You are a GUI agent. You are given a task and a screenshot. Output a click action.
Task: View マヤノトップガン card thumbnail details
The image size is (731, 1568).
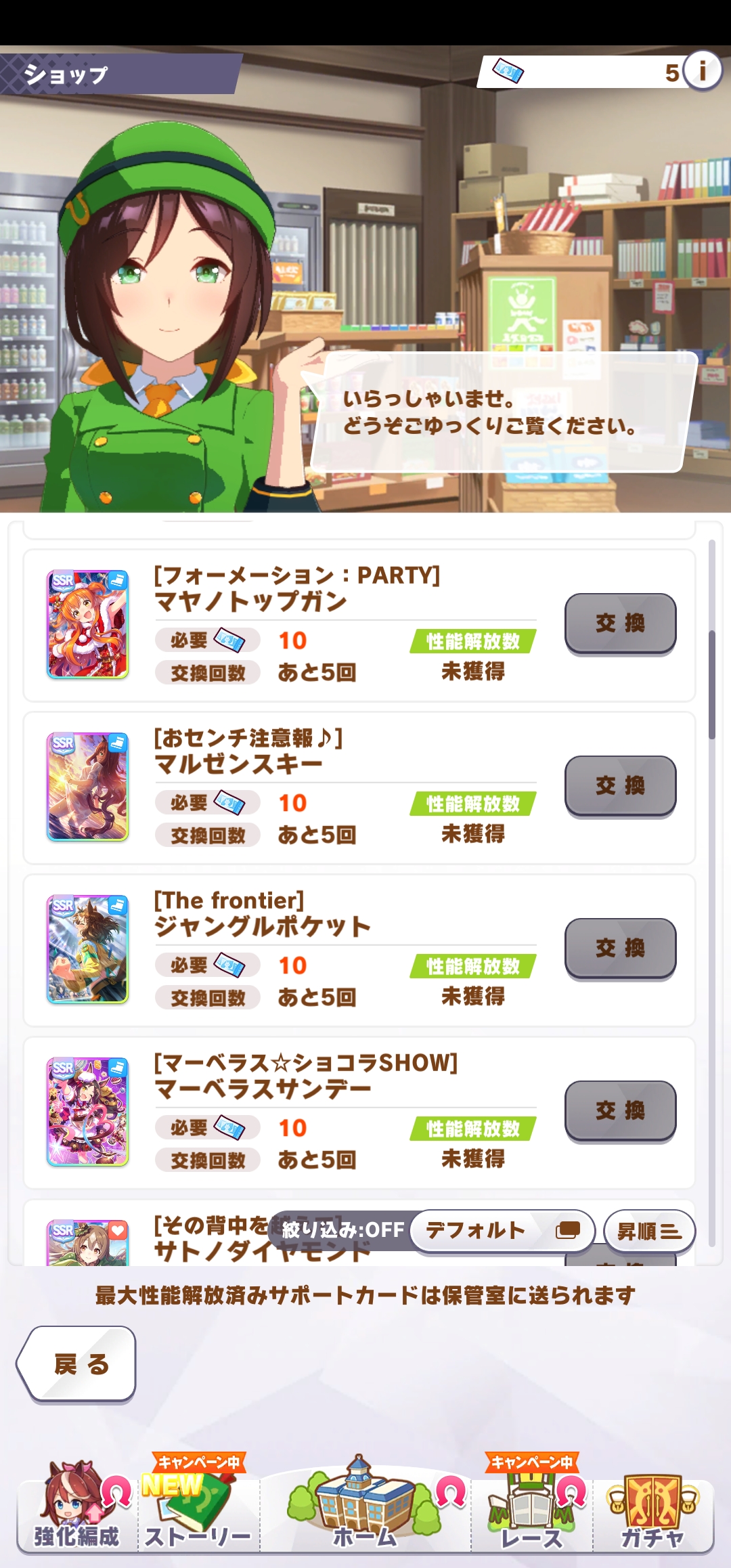87,624
